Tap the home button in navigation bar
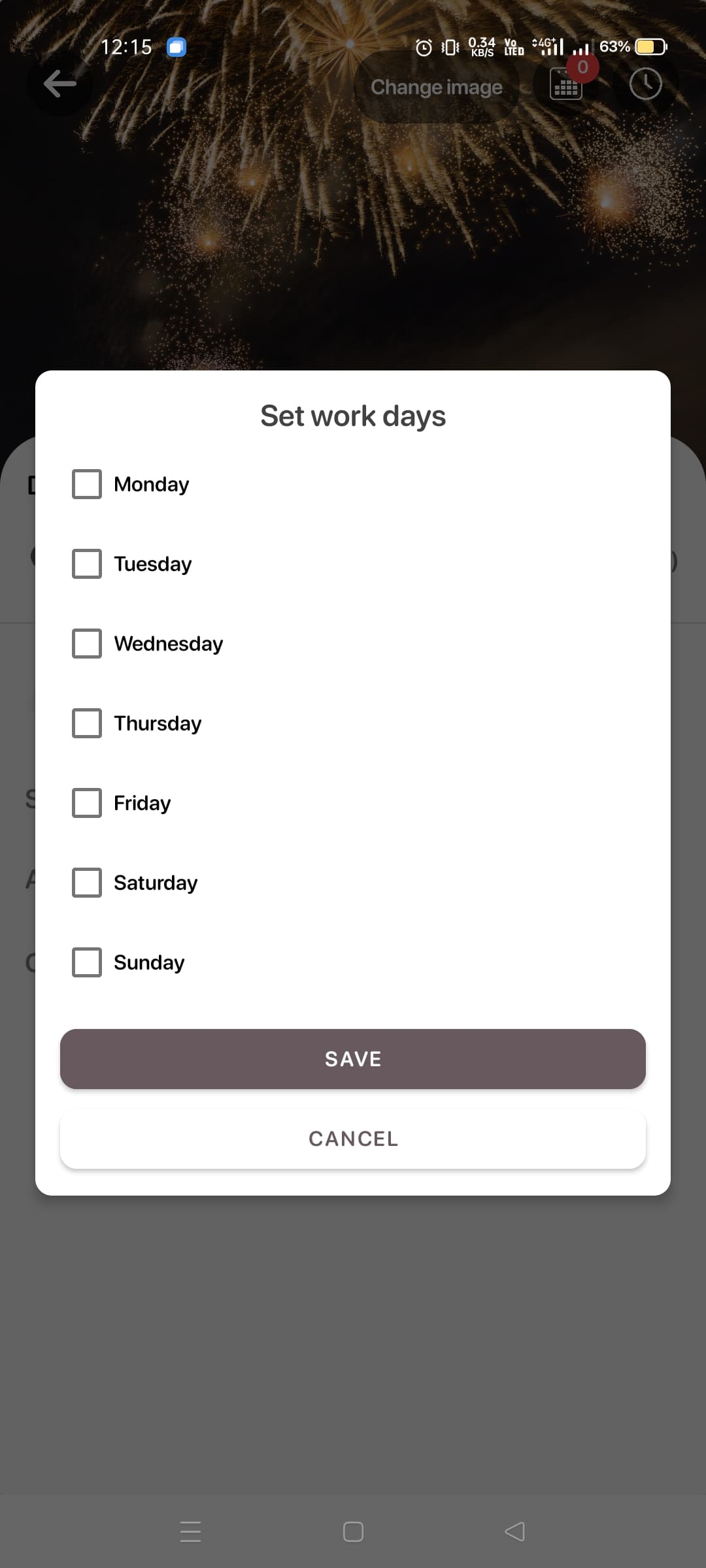This screenshot has height=1568, width=706. click(x=352, y=1532)
